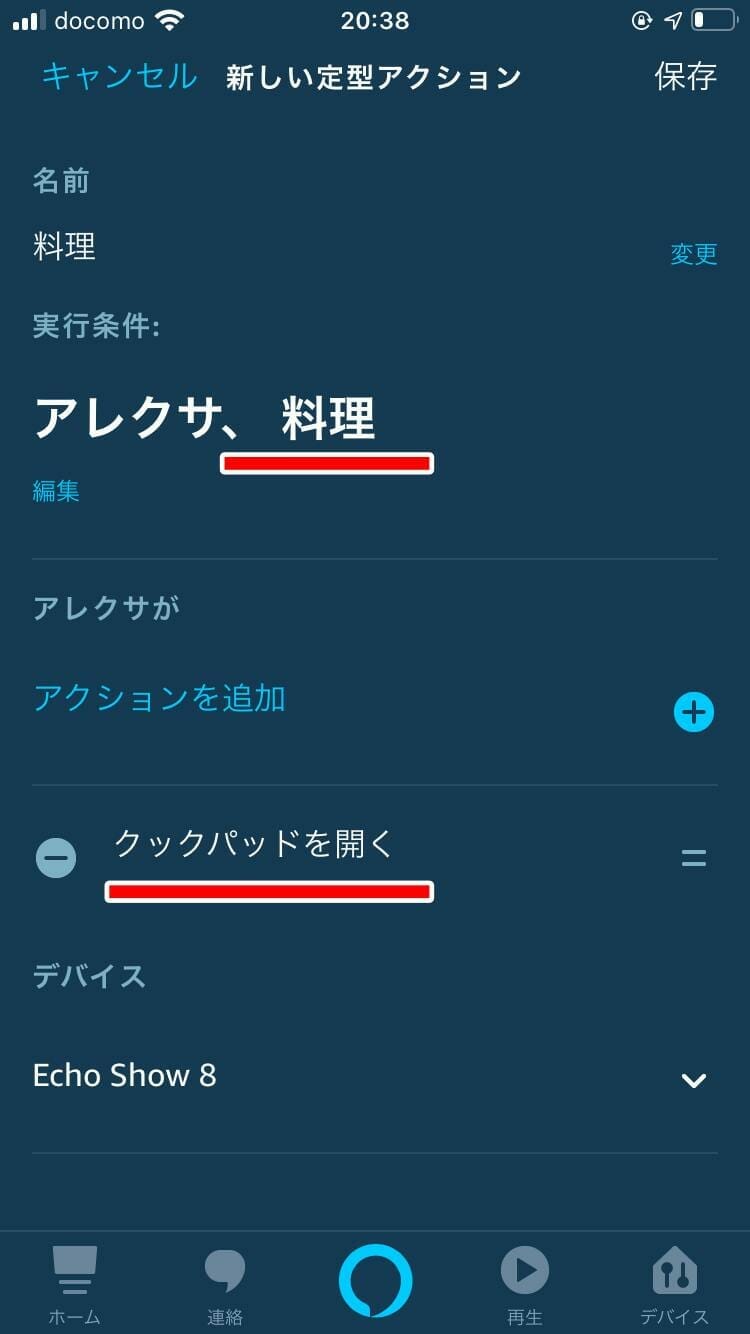Tap the アクションを追加 link
750x1334 pixels.
pyautogui.click(x=159, y=698)
